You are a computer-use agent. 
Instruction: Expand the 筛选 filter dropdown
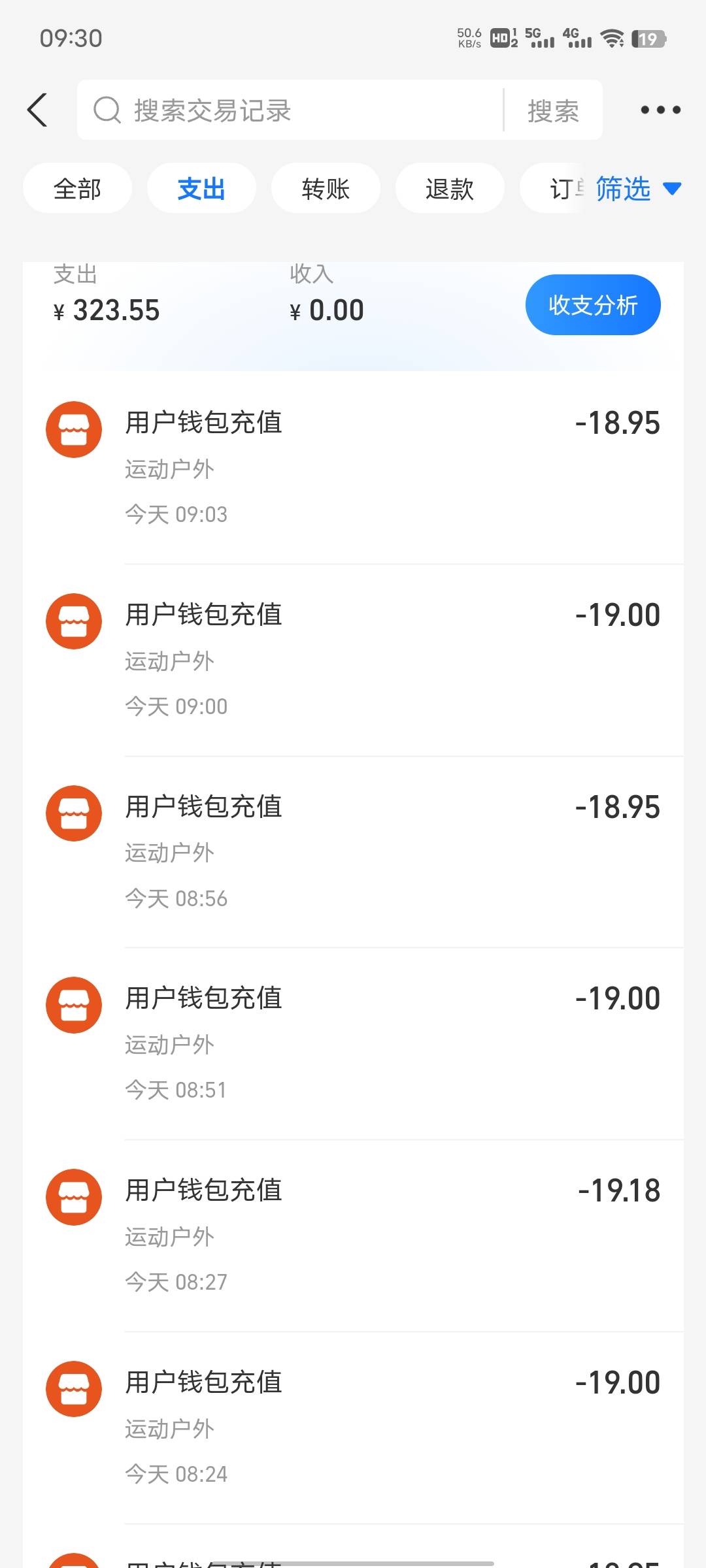[637, 189]
